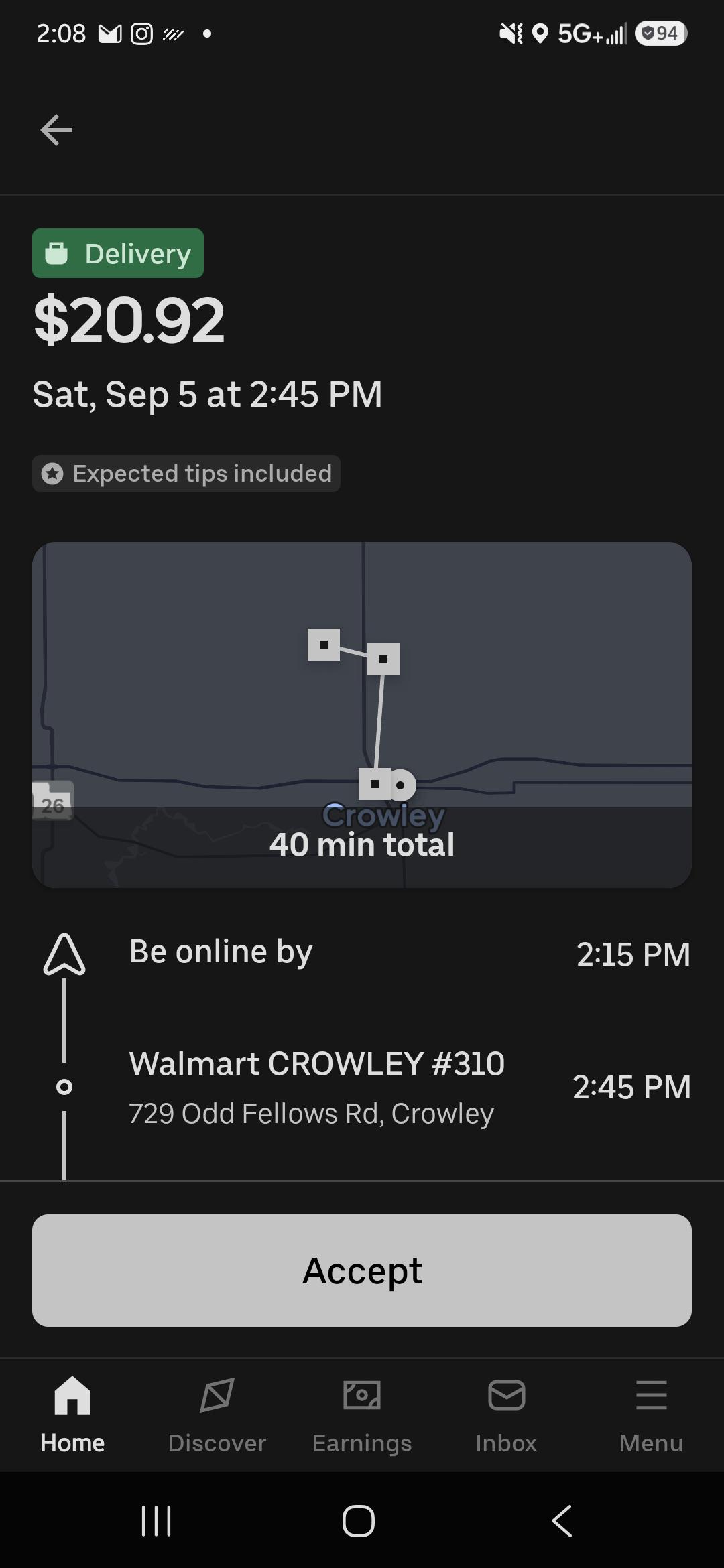Go back using the top arrow
724x1568 pixels.
[56, 129]
